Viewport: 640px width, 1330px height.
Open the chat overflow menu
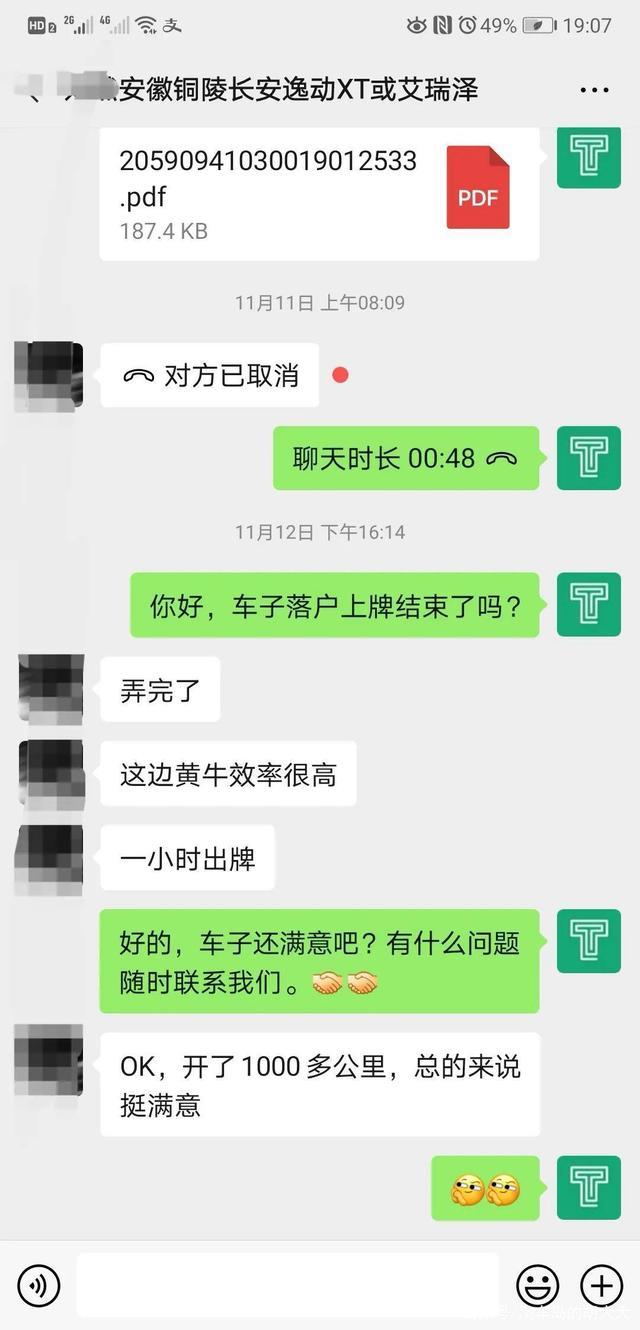pyautogui.click(x=594, y=90)
